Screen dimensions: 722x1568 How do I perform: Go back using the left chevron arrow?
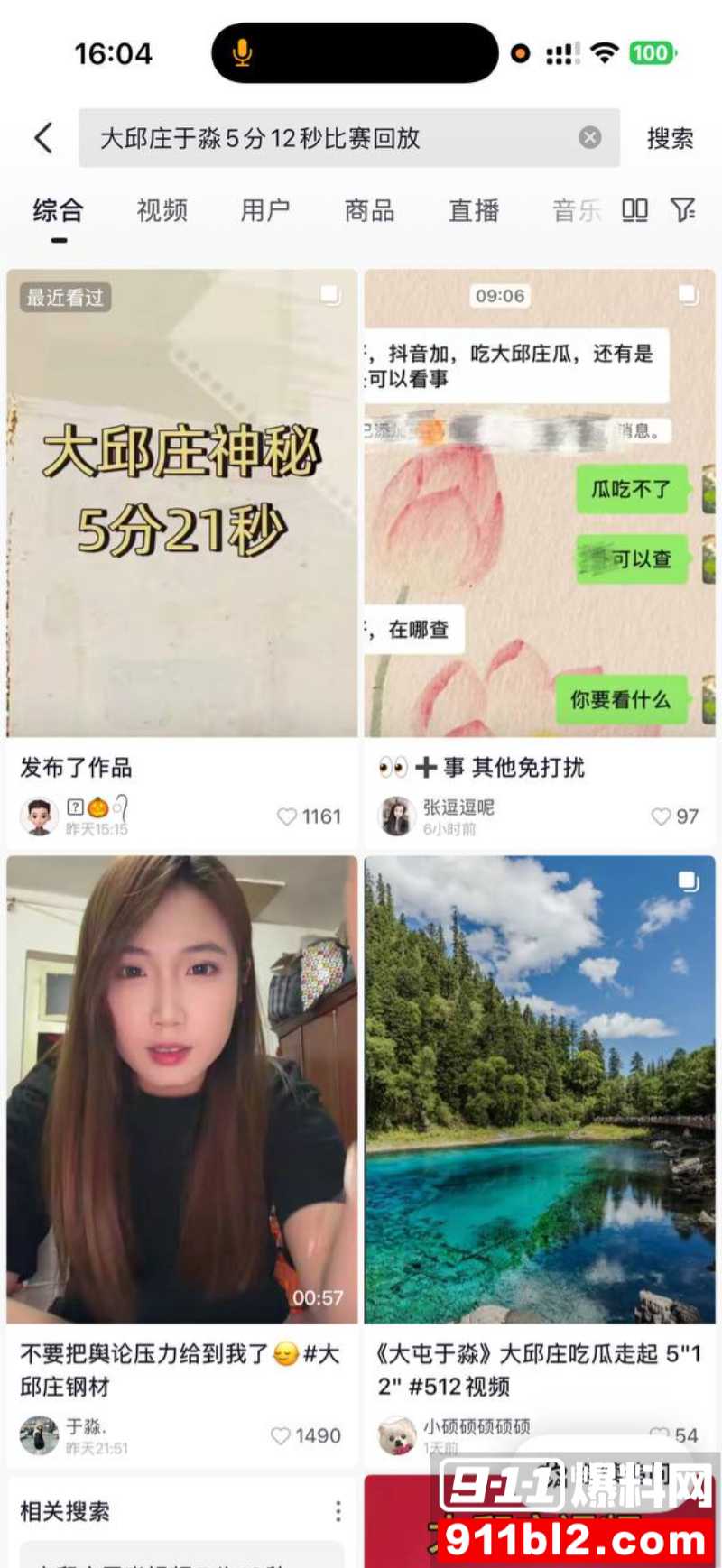click(42, 137)
